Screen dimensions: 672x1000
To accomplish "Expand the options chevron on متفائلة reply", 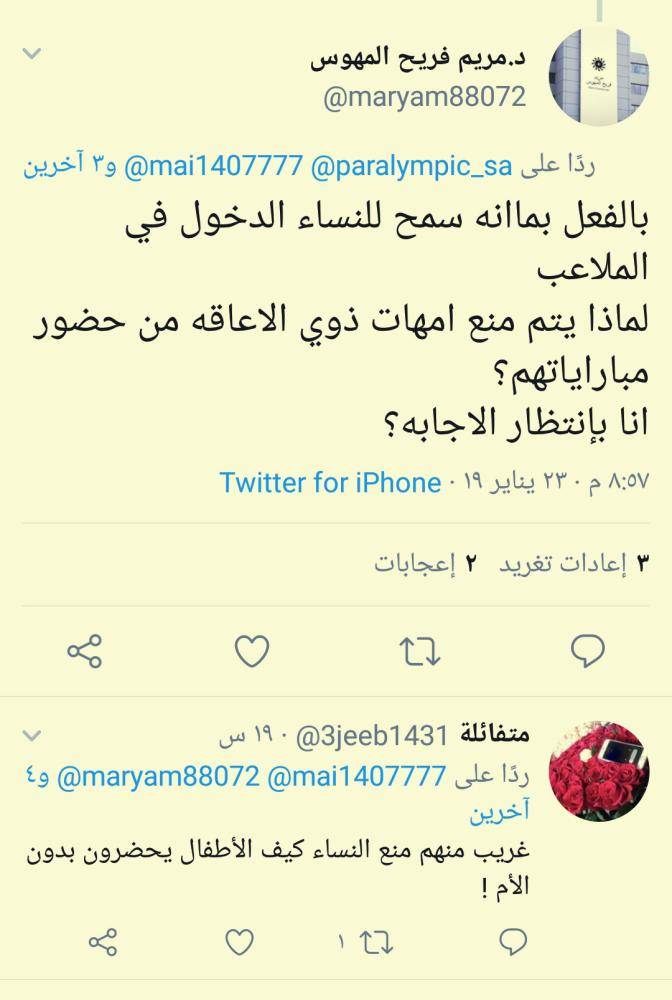I will [x=33, y=737].
